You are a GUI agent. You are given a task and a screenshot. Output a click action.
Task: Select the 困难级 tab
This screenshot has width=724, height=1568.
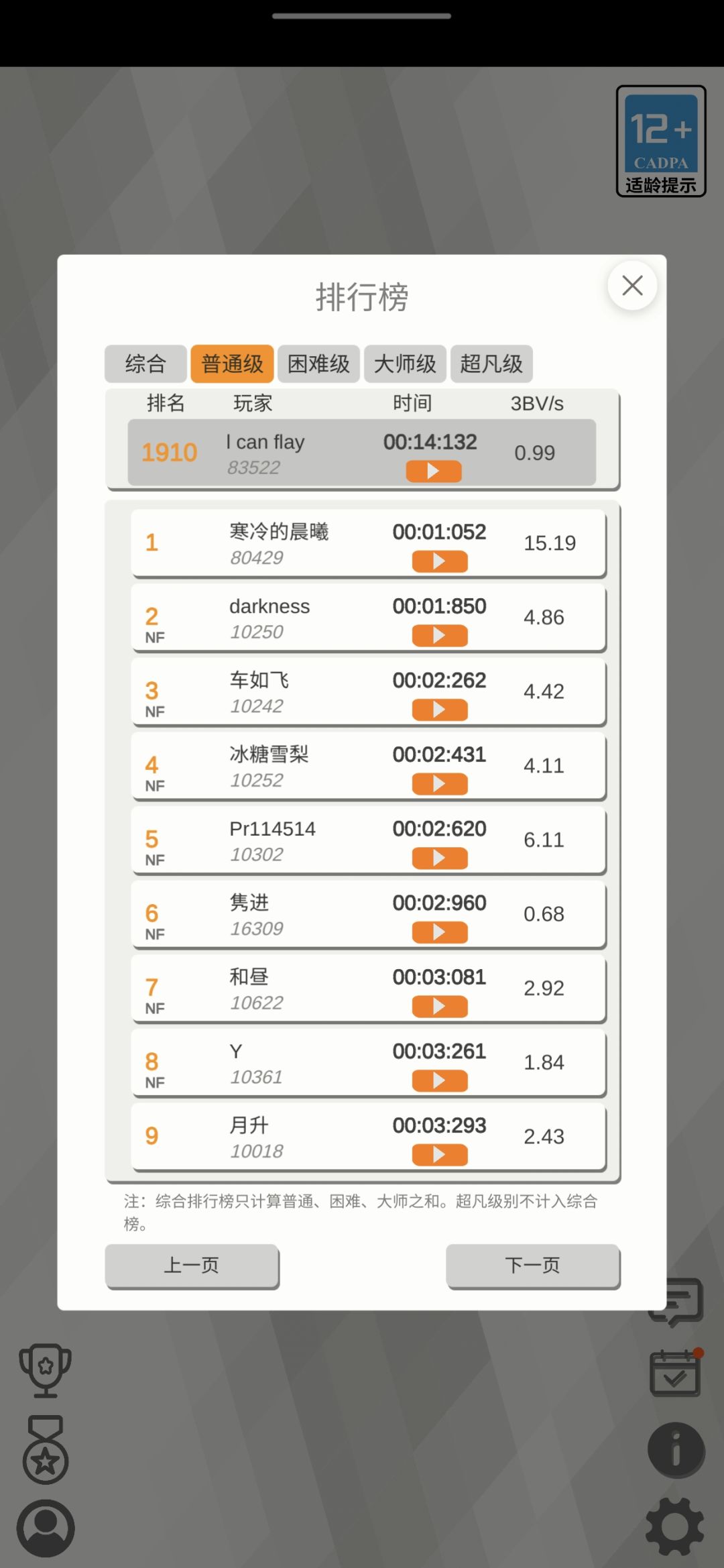pos(318,363)
